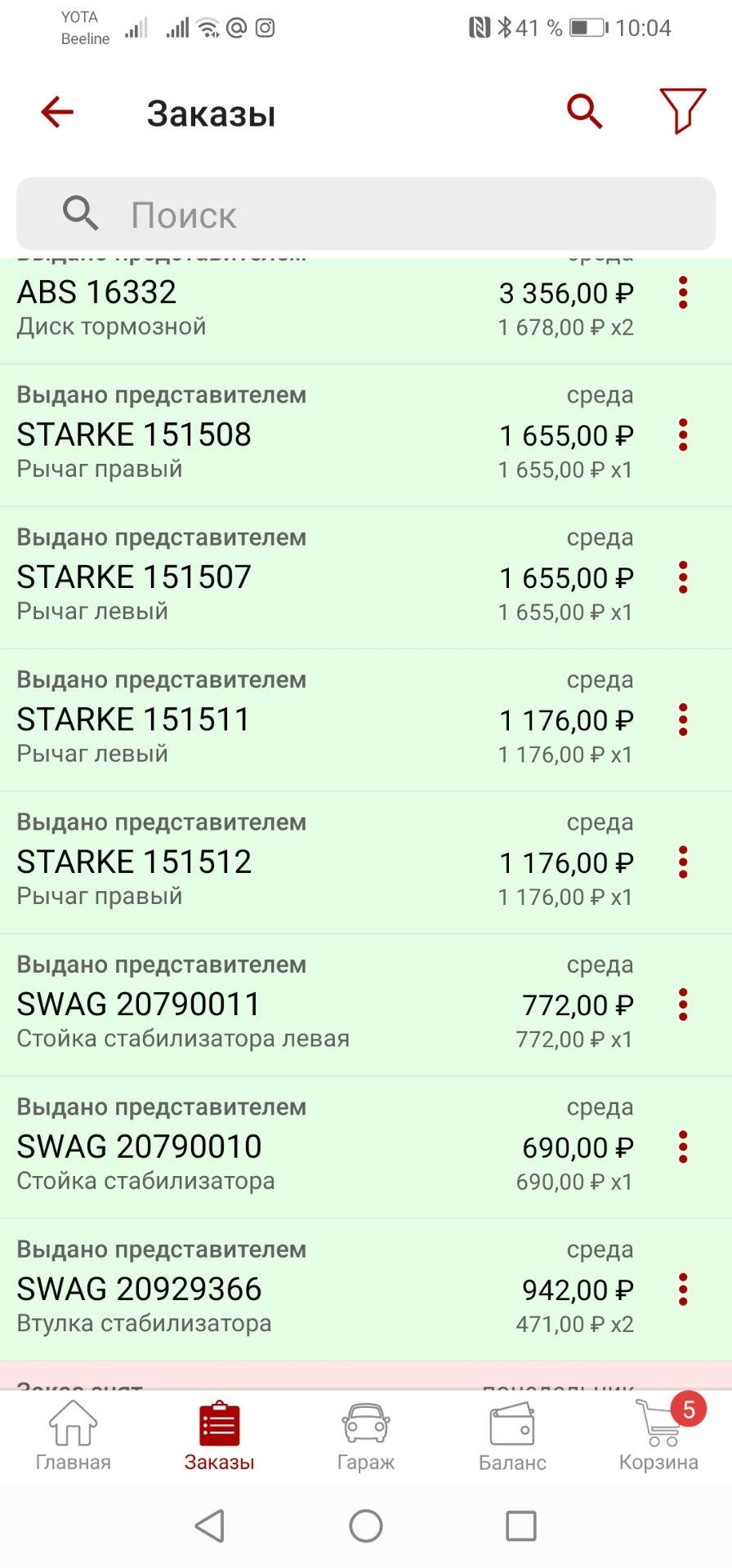Go back using the red arrow

(56, 113)
